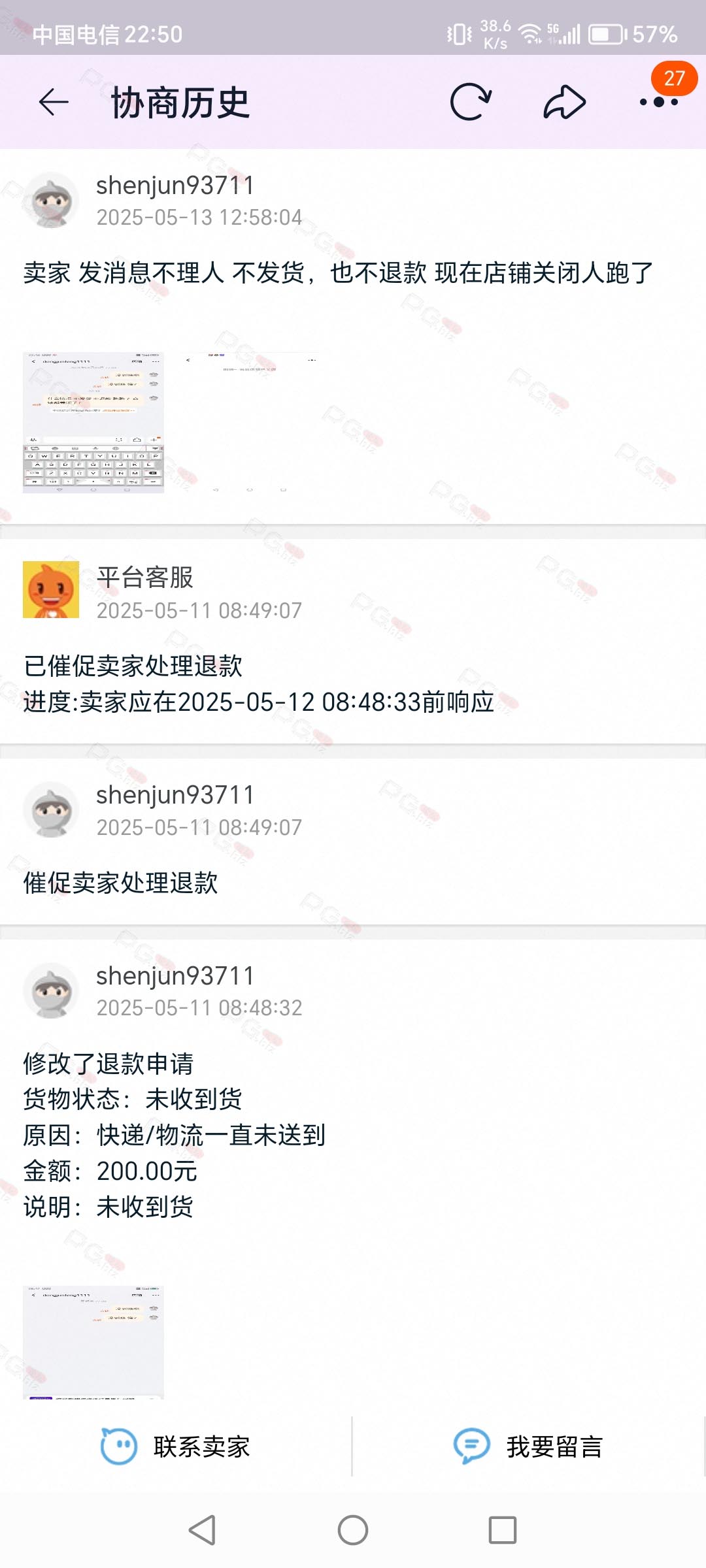Go back from 协商历史 page
Screen dimensions: 706x1568
tap(54, 103)
